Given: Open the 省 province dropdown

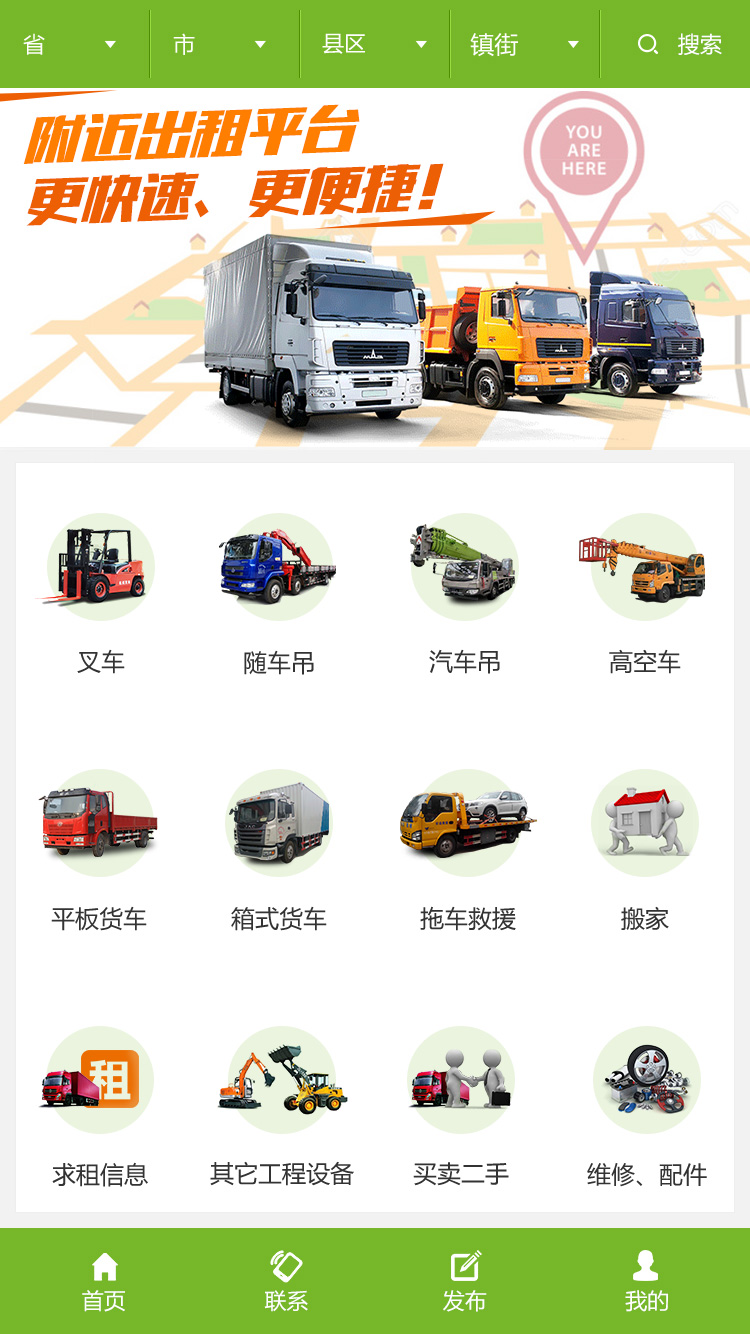Looking at the screenshot, I should (70, 45).
